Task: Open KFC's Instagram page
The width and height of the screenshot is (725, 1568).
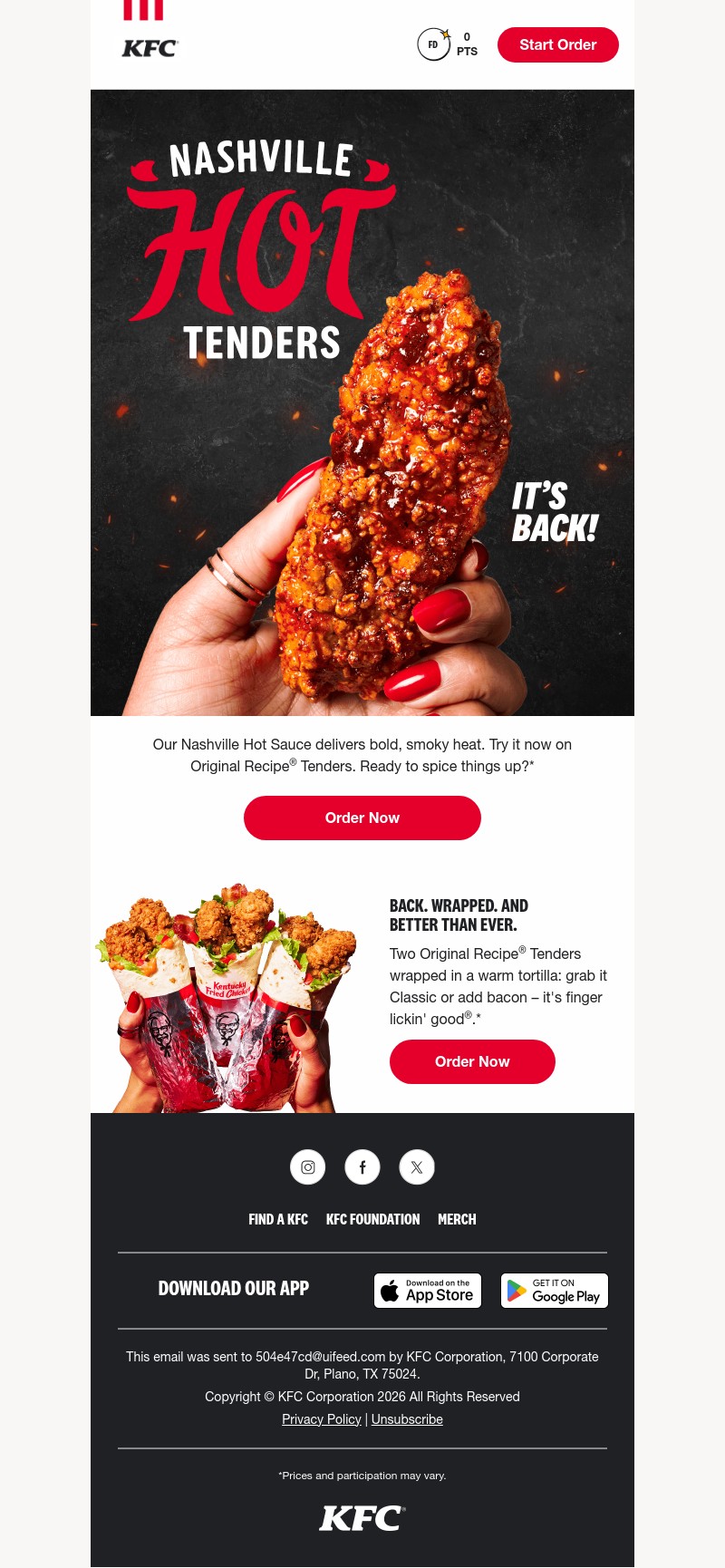Action: tap(307, 1166)
